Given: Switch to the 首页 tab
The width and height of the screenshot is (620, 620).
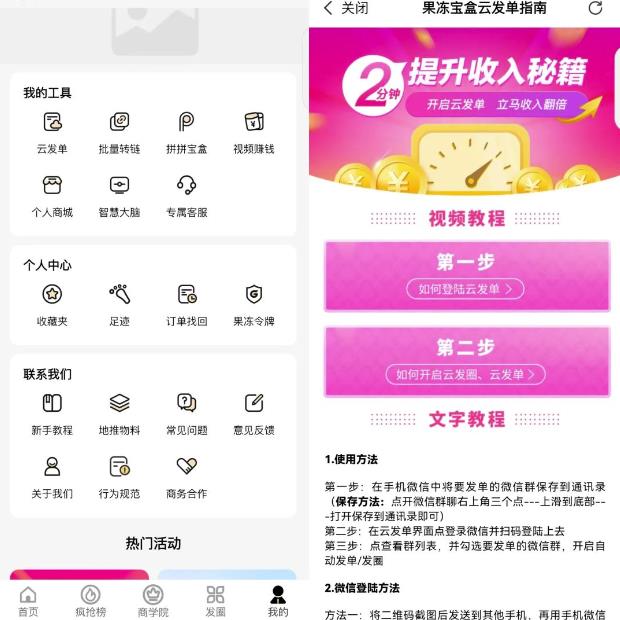Looking at the screenshot, I should point(28,601).
